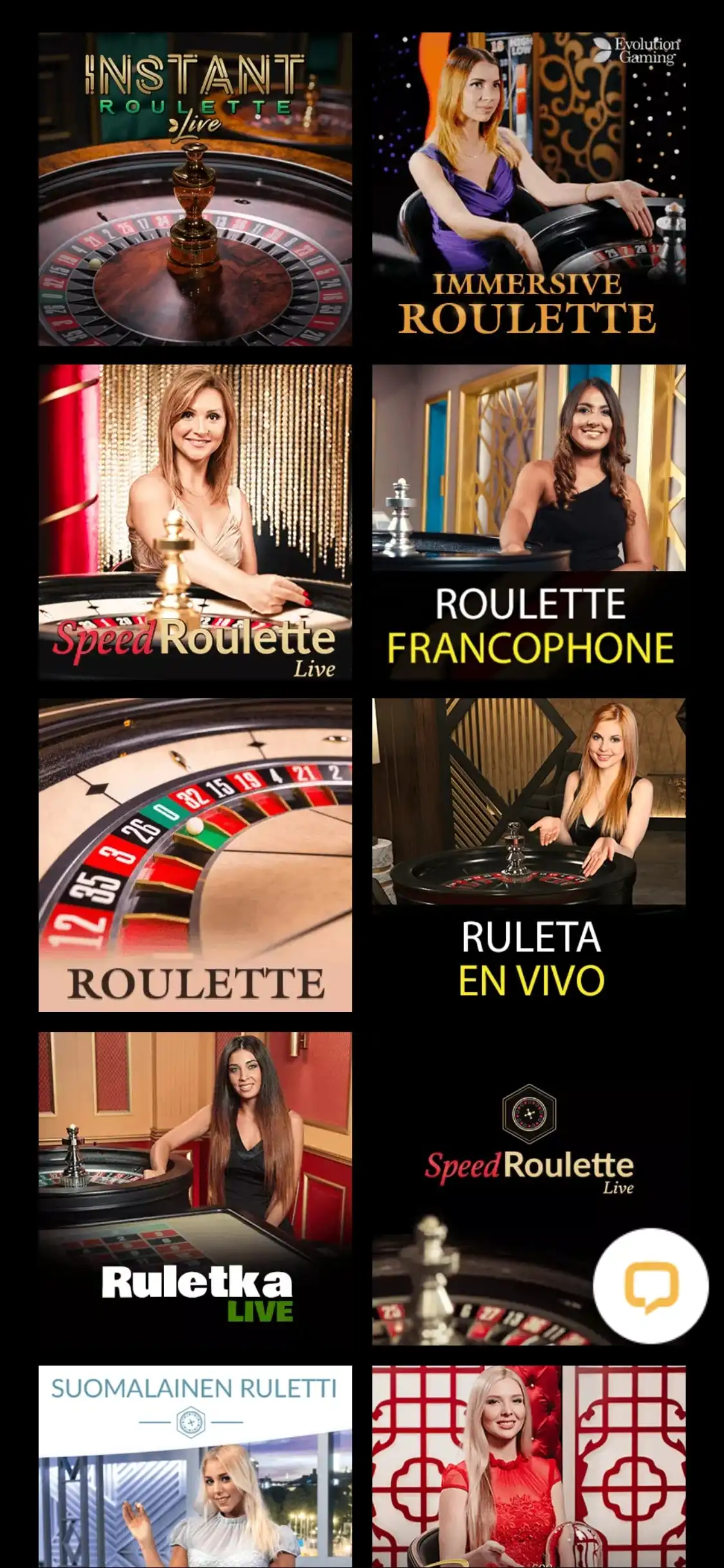Open Speed Roulette Live tile showing the dealer
Screen dimensions: 724x1568
[195, 522]
